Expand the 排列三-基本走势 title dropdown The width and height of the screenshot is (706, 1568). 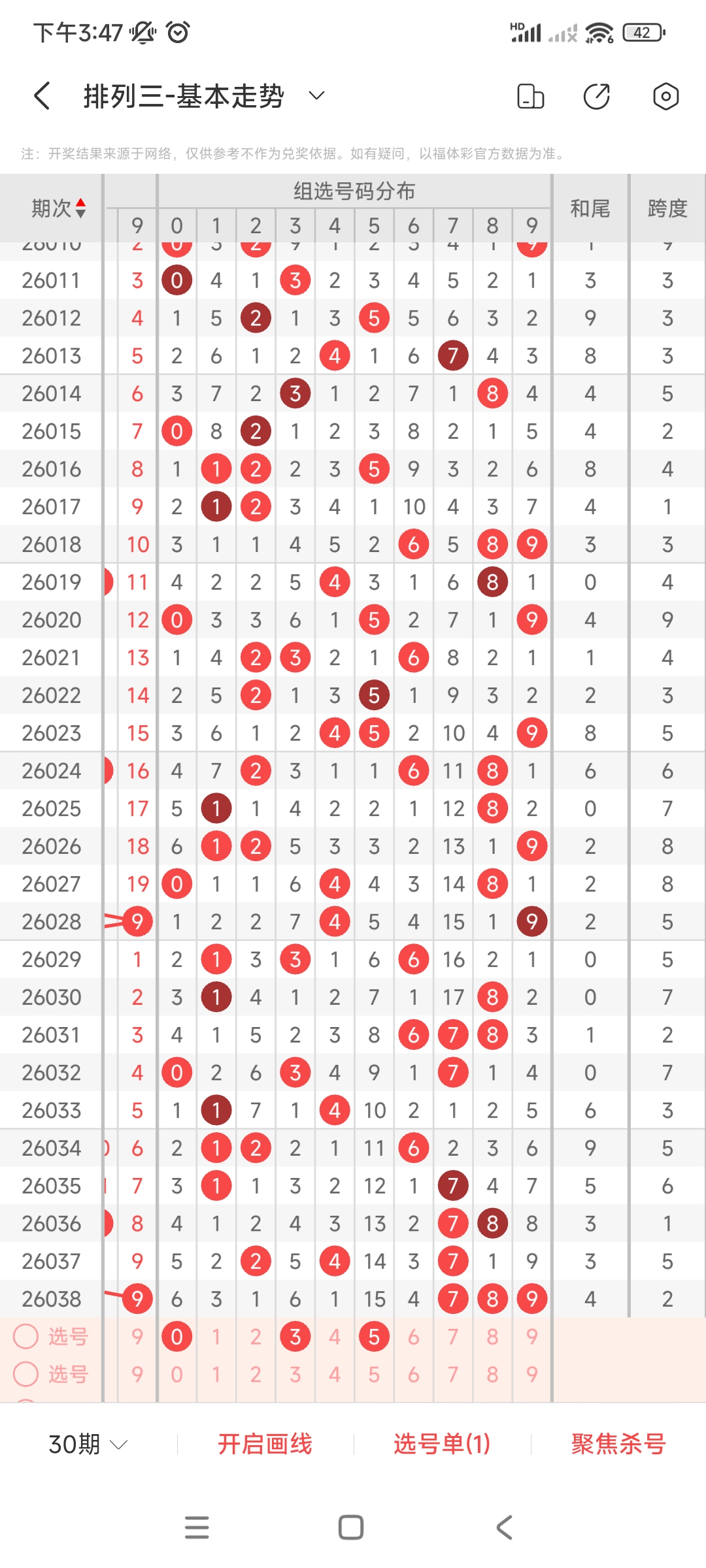pos(316,96)
